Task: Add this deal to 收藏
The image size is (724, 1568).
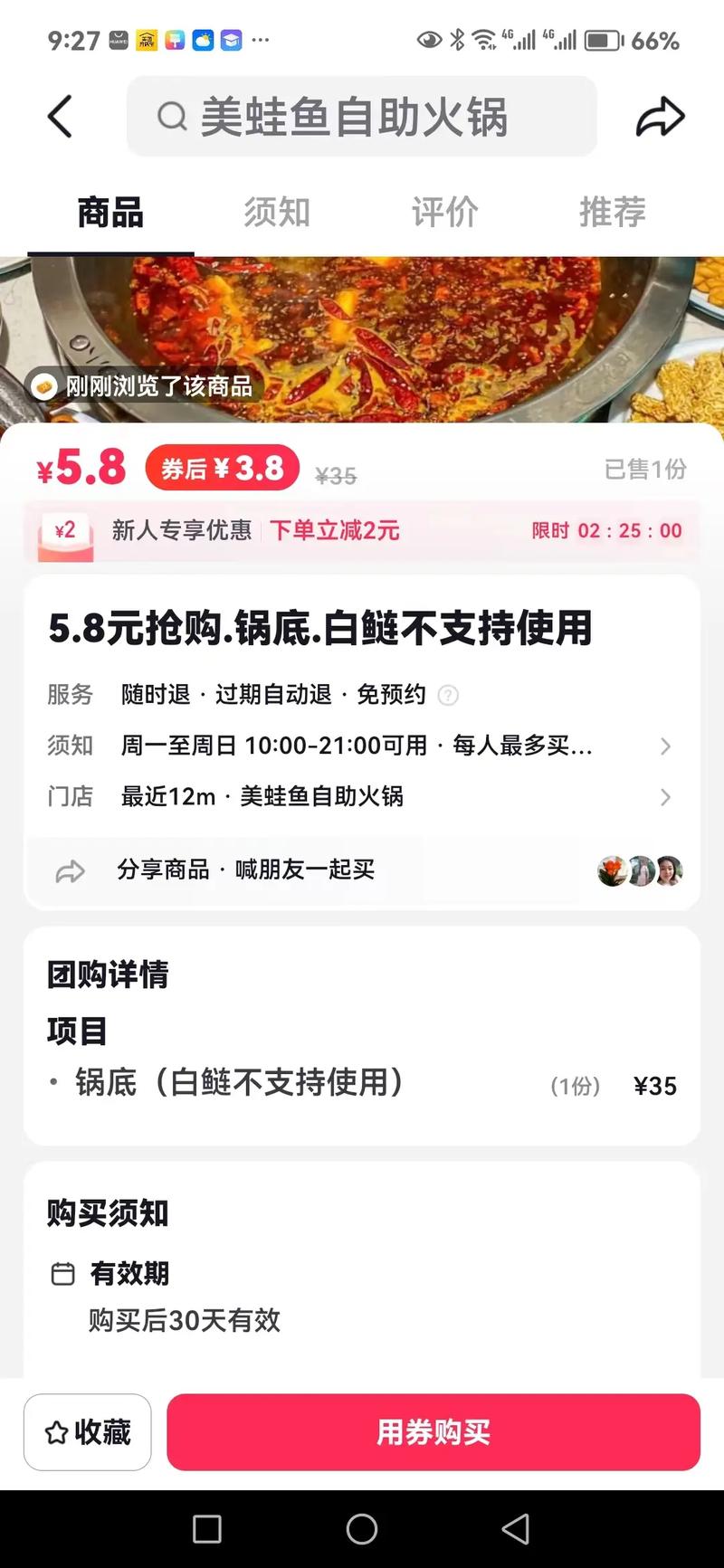Action: tap(87, 1432)
